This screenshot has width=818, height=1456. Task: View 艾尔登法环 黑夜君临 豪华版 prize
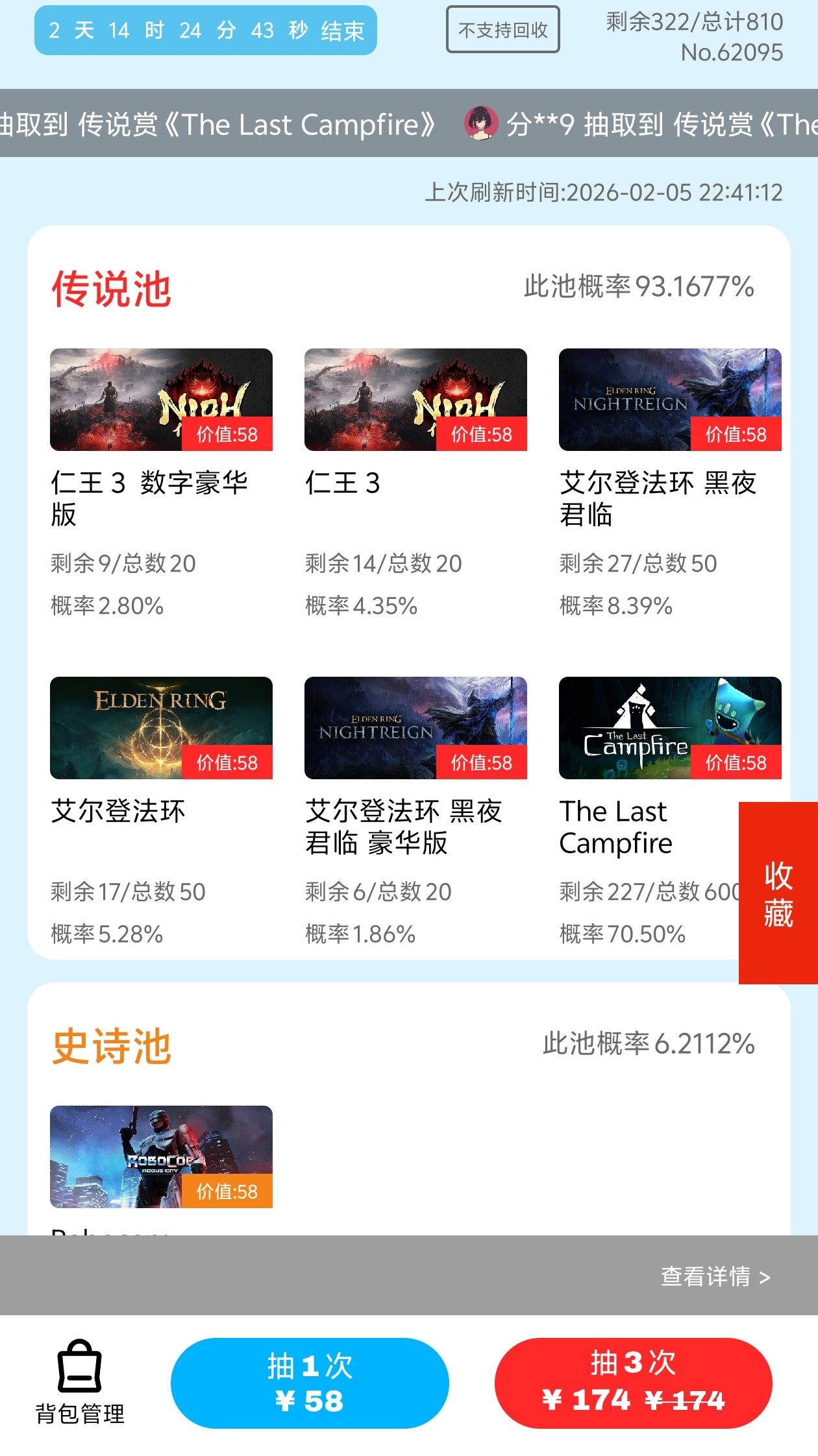415,728
